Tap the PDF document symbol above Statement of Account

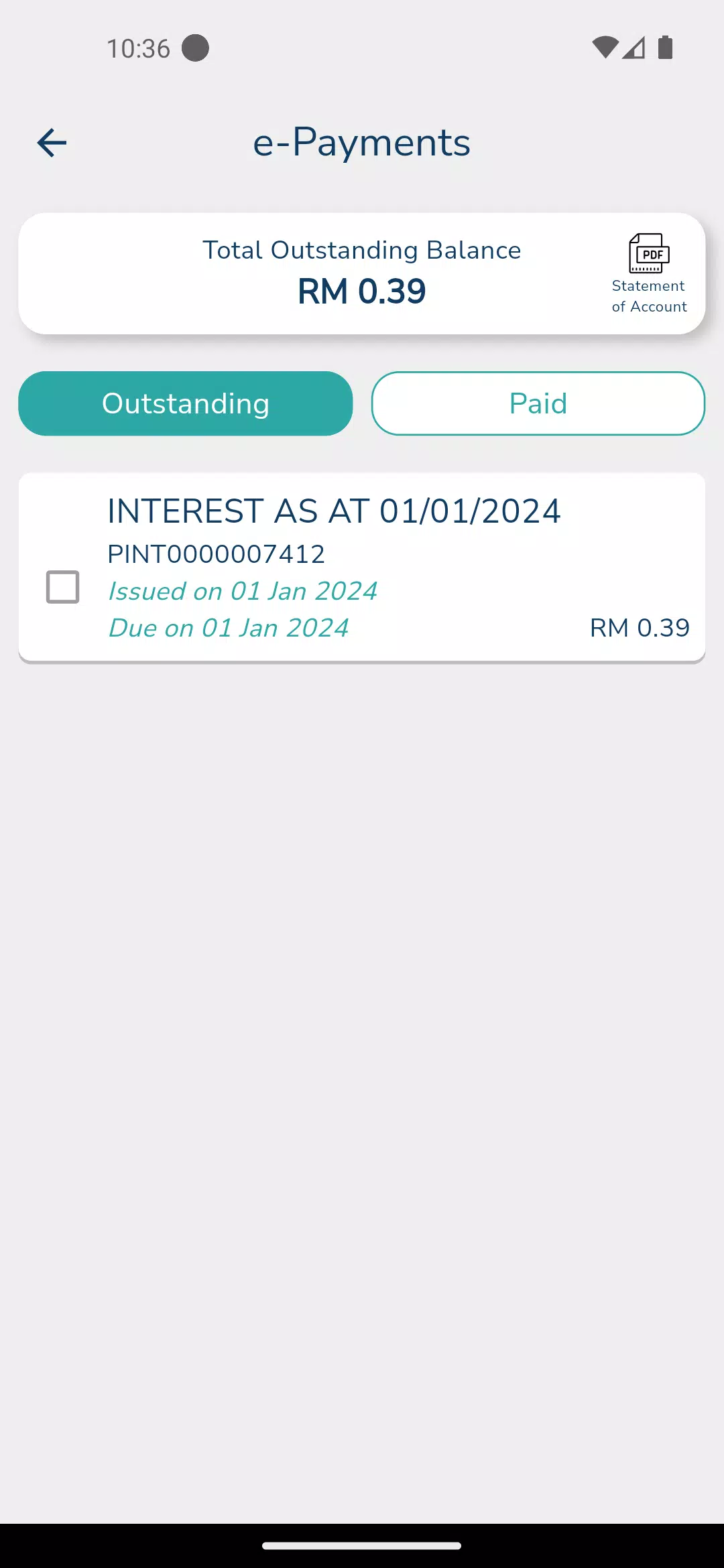[648, 253]
